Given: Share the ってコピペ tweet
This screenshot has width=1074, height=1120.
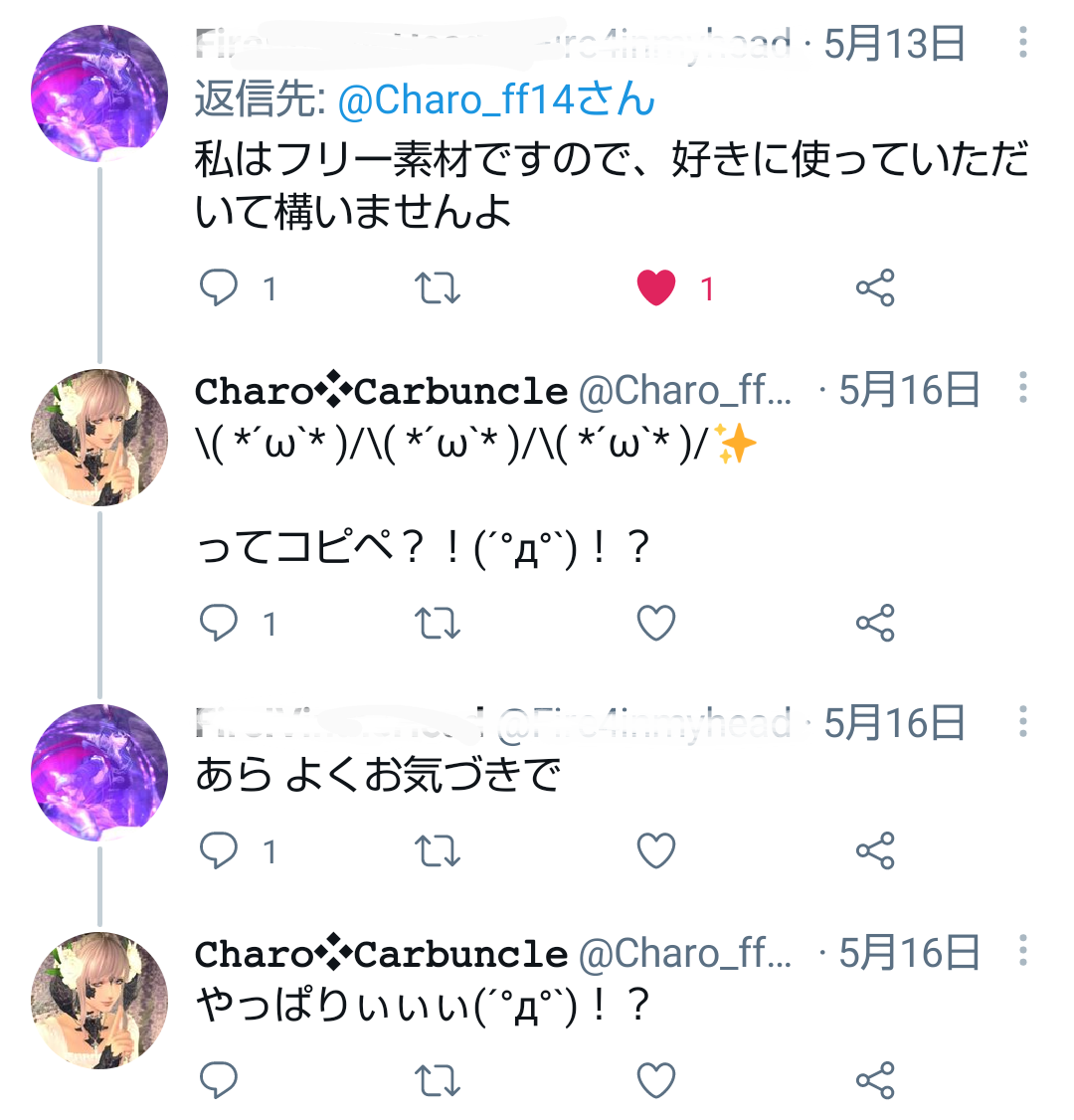Looking at the screenshot, I should [875, 624].
